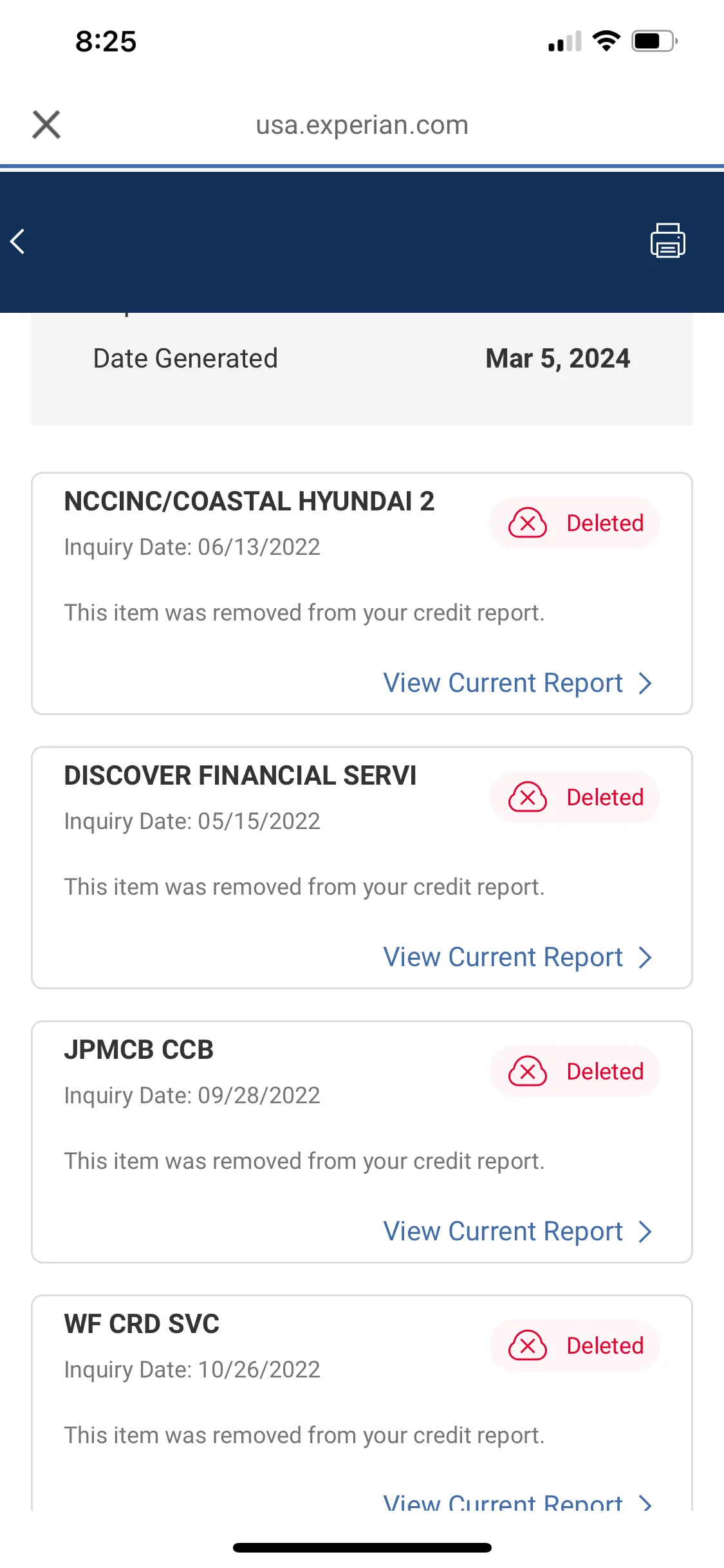Screen dimensions: 724x1568
Task: View current report for DISCOVER FINANCIAL SERVI
Action: (518, 957)
